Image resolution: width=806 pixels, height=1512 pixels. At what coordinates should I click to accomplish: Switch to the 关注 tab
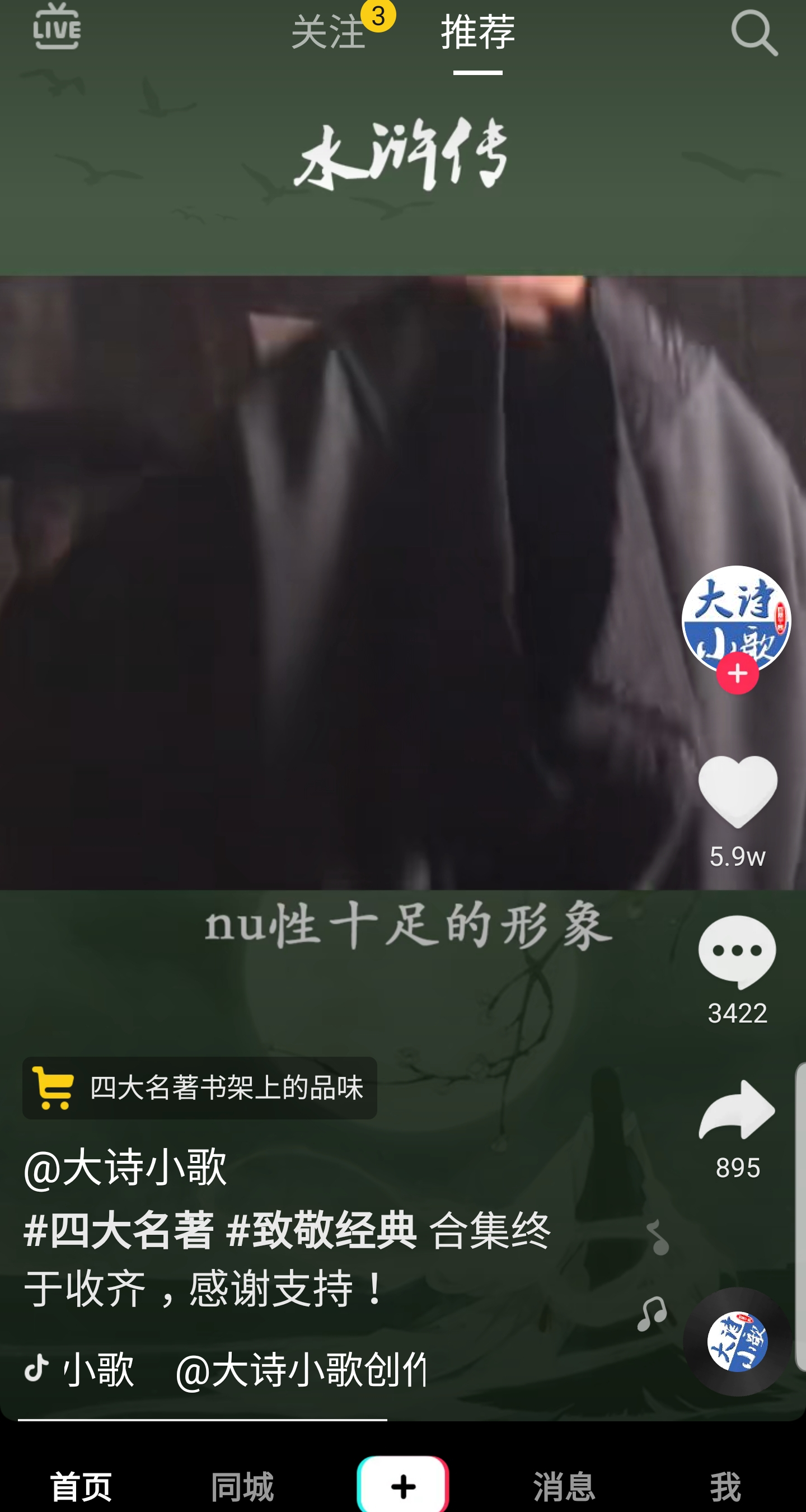coord(329,32)
